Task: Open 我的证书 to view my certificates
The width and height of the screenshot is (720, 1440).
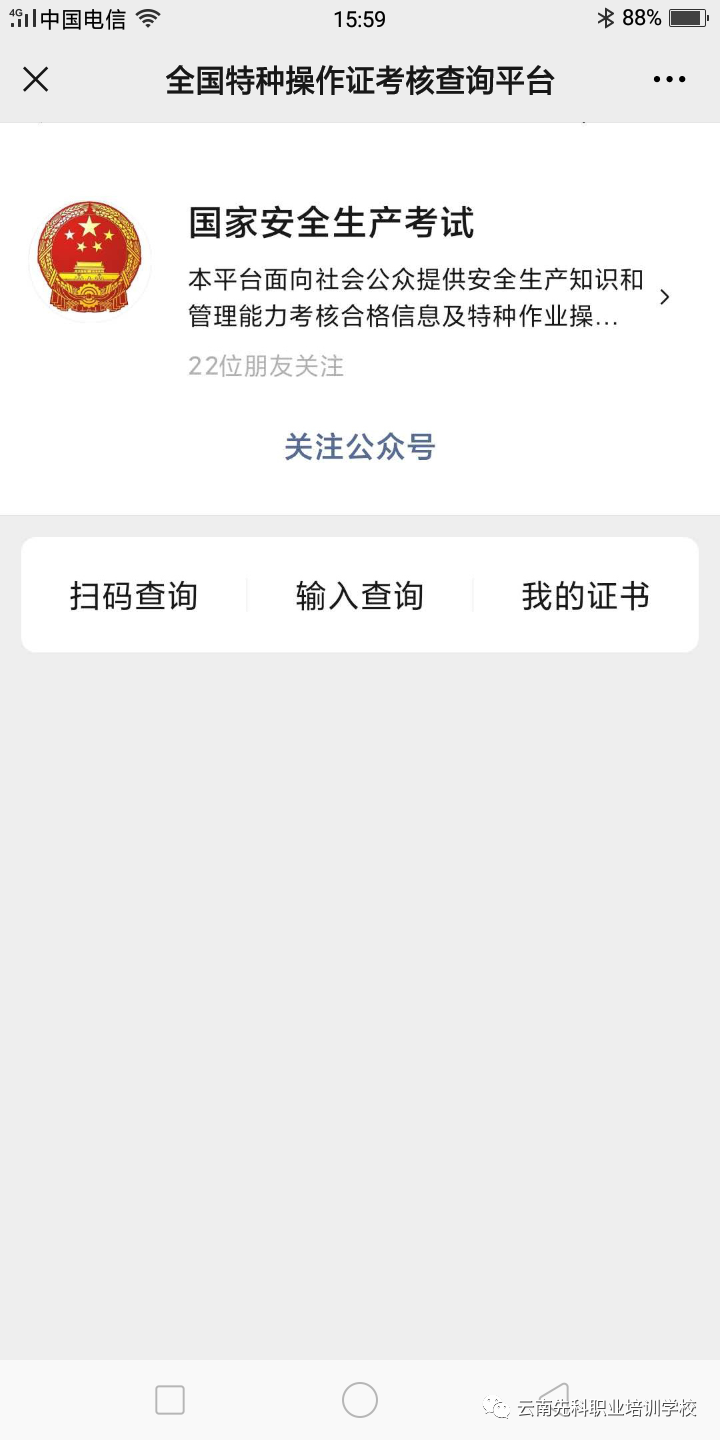Action: 586,596
